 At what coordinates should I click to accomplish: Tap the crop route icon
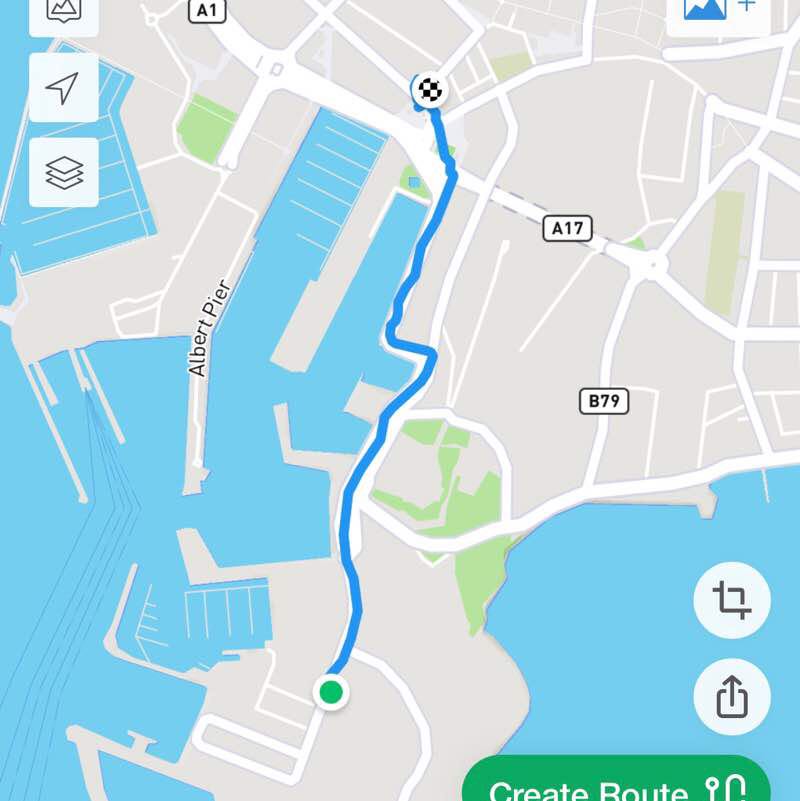click(732, 600)
